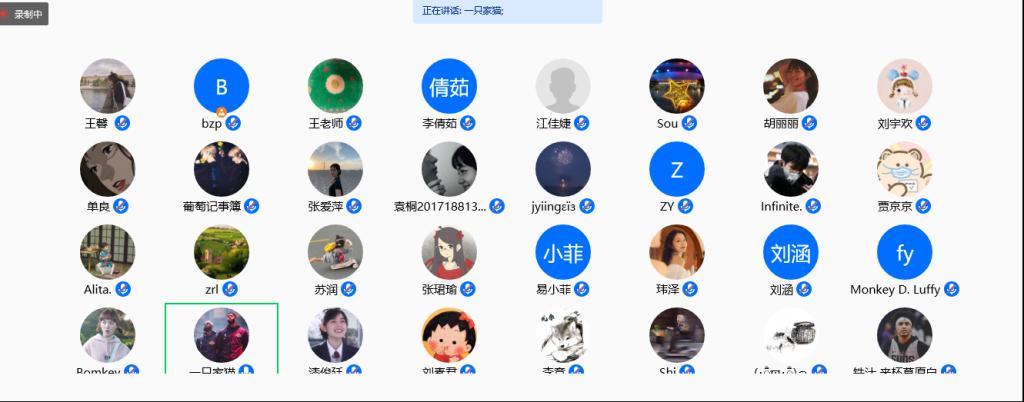
Task: Tap the 录制中 recording indicator
Action: pyautogui.click(x=25, y=14)
